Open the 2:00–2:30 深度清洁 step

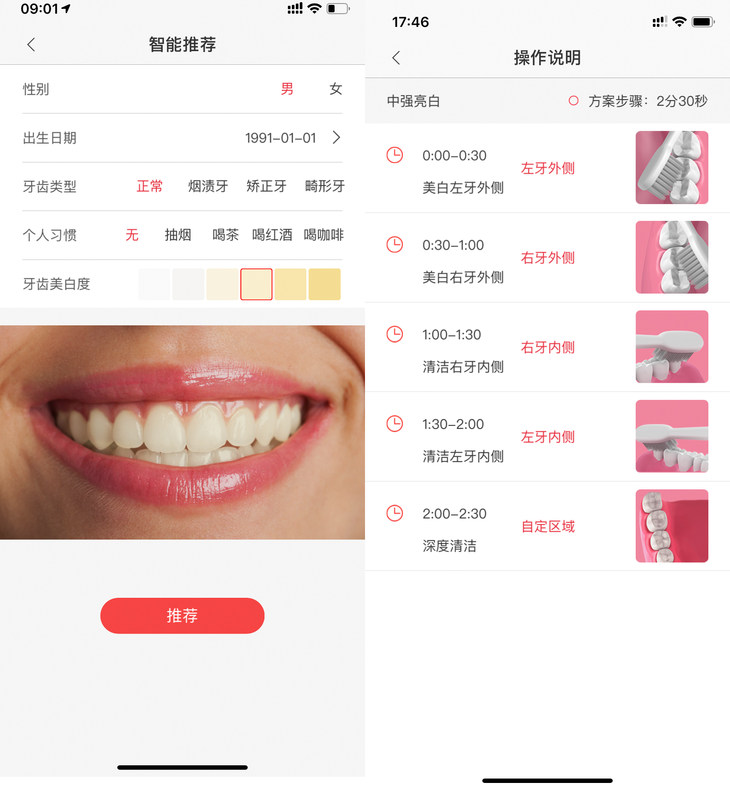coord(546,526)
